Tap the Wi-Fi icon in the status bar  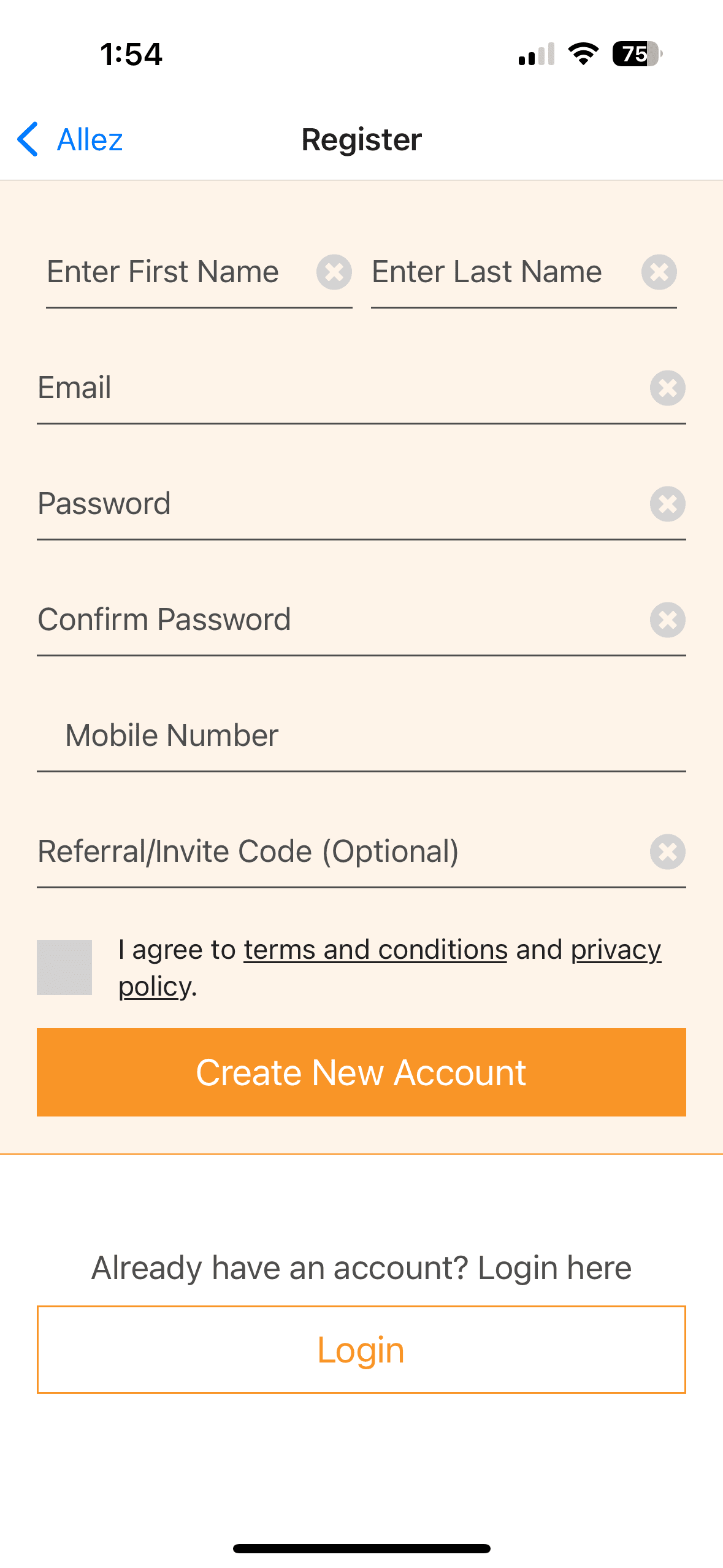(x=583, y=55)
